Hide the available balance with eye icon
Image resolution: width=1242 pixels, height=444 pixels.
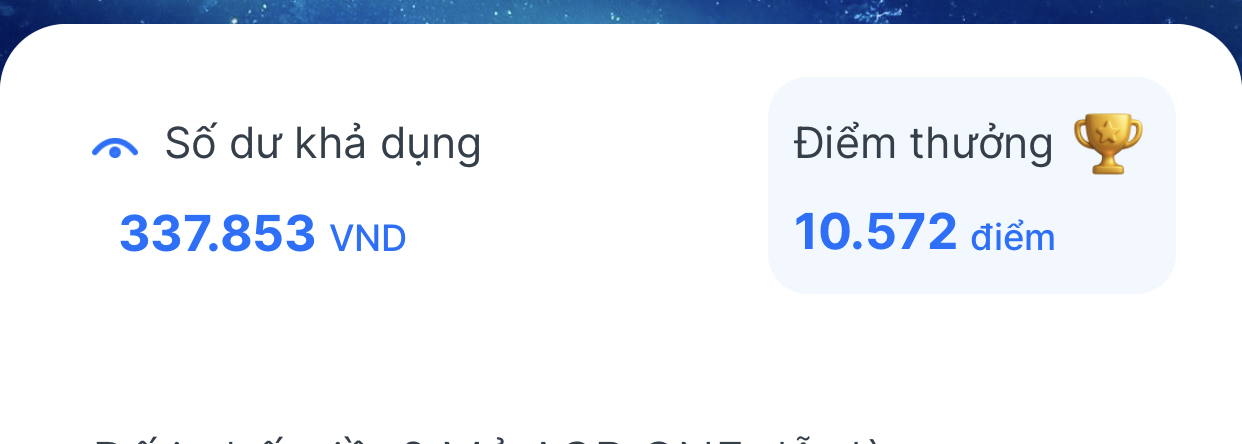coord(115,148)
